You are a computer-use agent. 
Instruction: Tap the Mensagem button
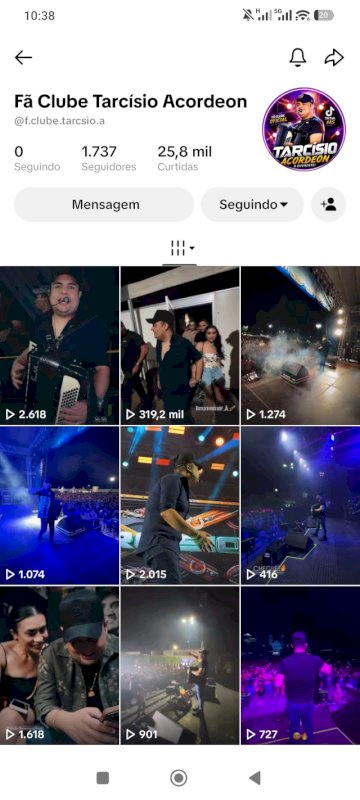tap(104, 205)
